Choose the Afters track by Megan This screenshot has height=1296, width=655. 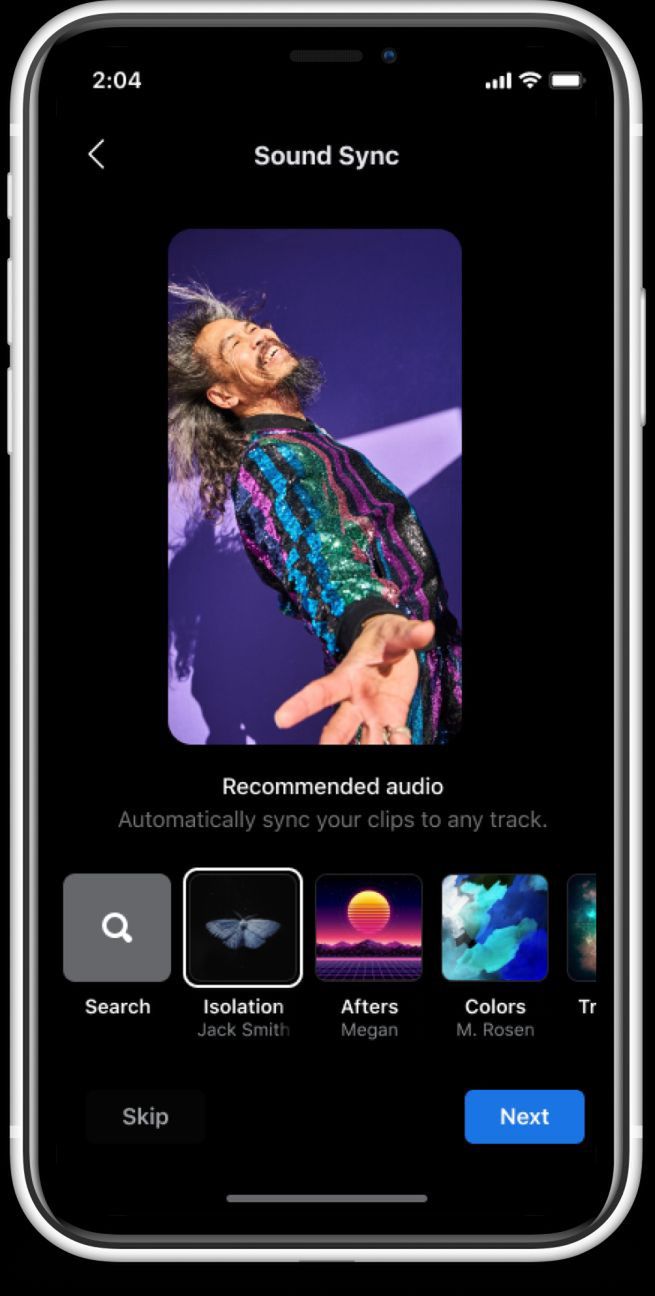pos(369,928)
